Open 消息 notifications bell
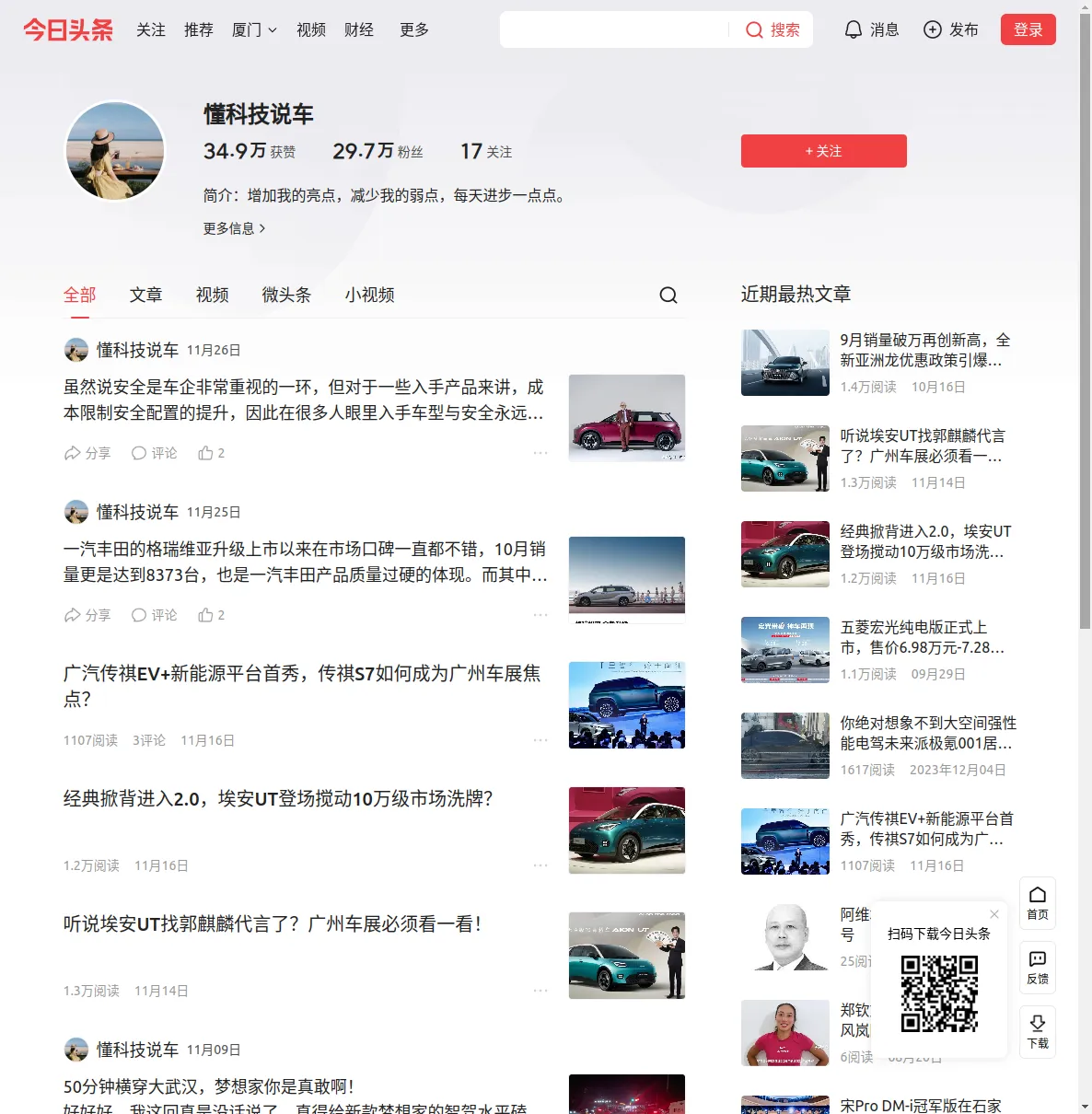Viewport: 1092px width, 1114px height. pos(871,29)
